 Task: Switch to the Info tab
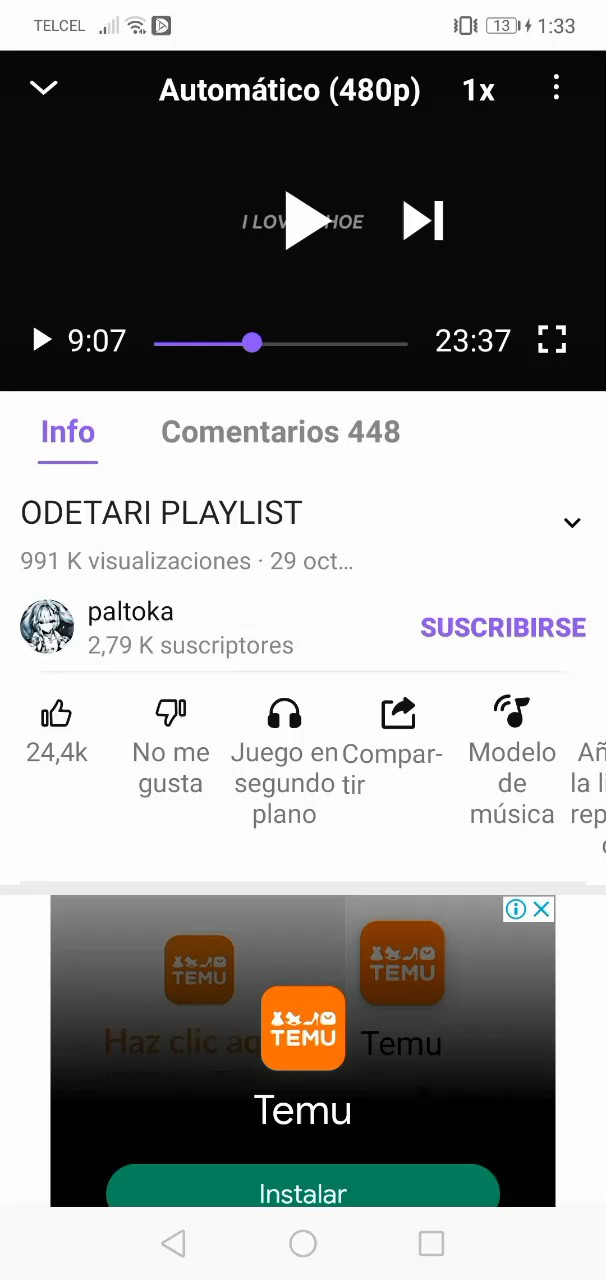(x=68, y=432)
